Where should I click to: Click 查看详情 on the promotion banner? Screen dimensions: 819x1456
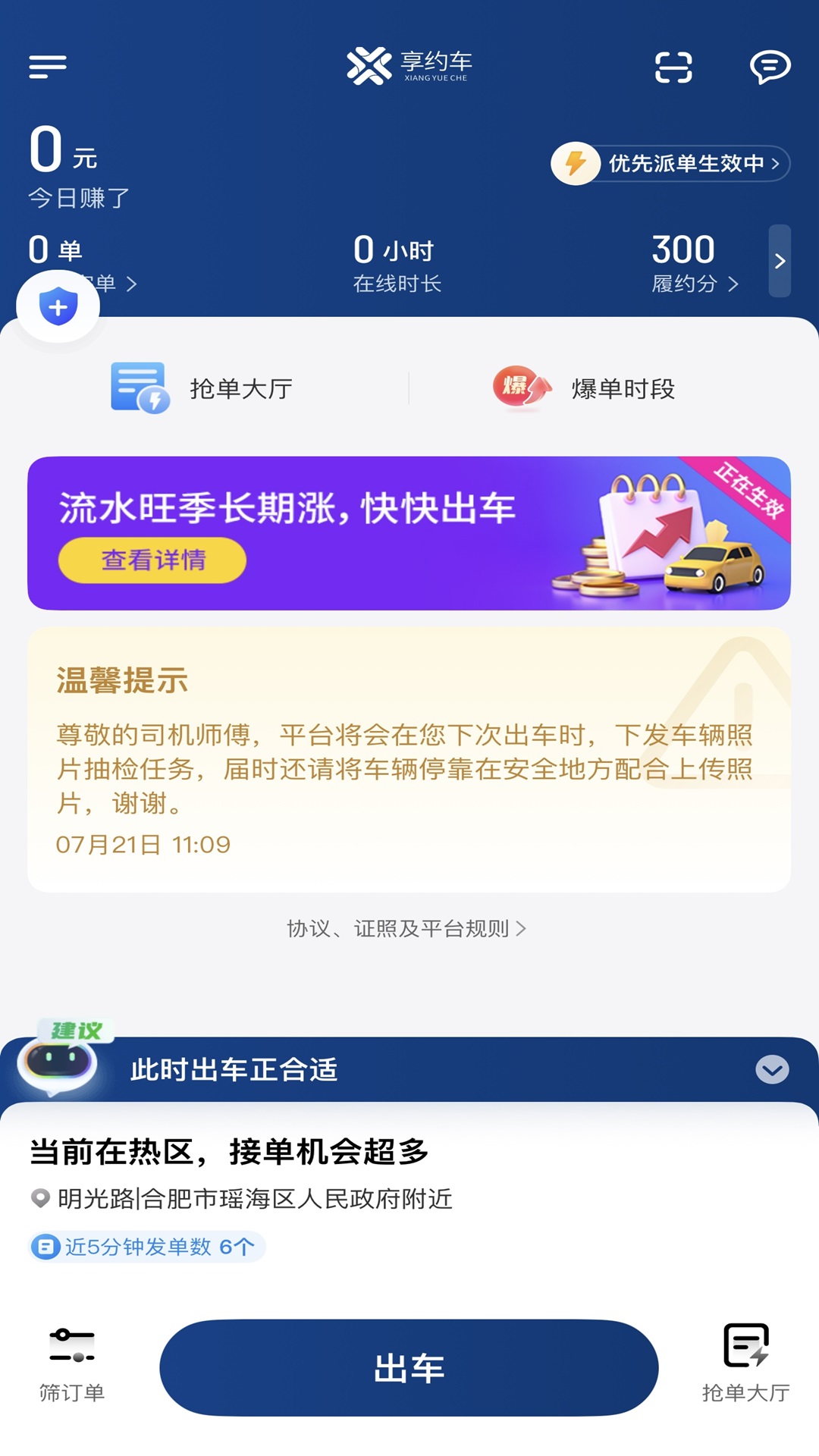[152, 560]
